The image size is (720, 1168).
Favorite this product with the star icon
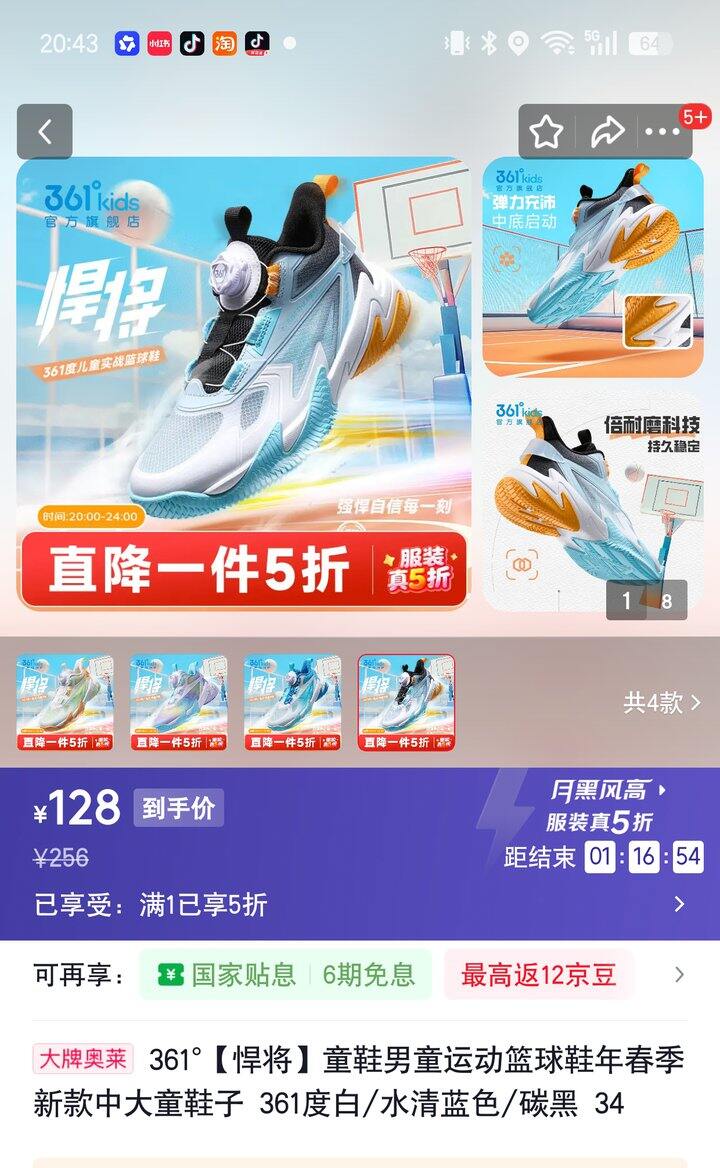point(546,133)
